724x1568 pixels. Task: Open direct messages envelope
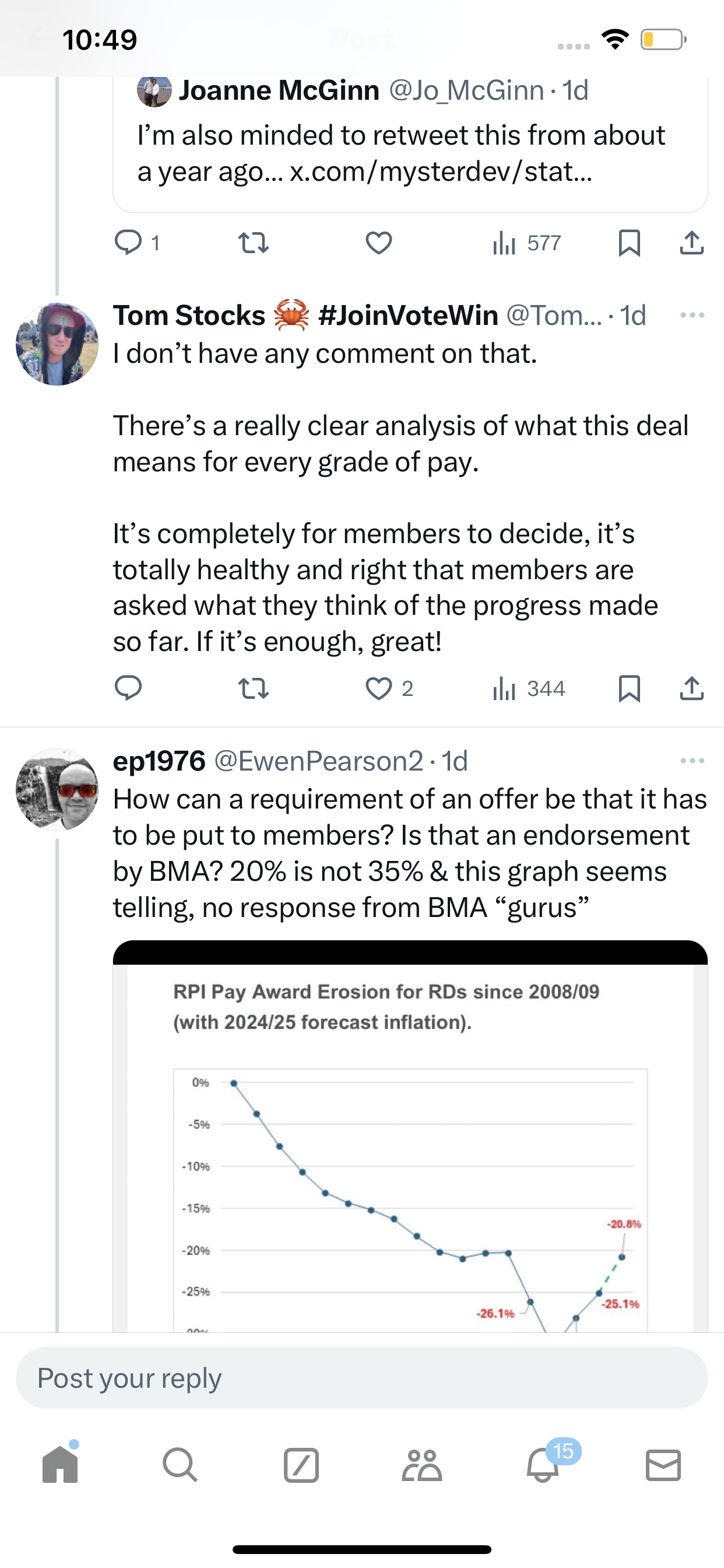[663, 1465]
